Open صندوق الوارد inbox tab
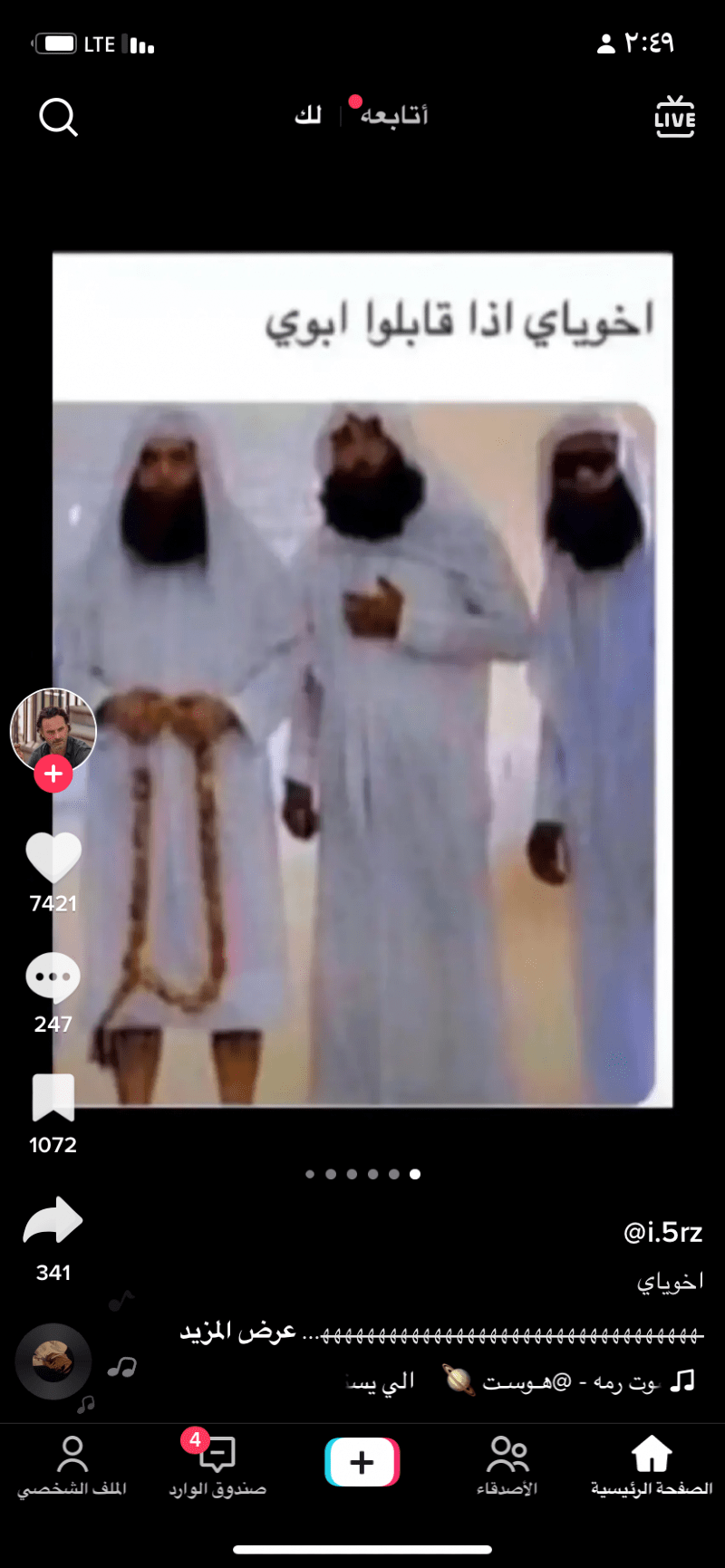The height and width of the screenshot is (1568, 725). click(217, 1464)
